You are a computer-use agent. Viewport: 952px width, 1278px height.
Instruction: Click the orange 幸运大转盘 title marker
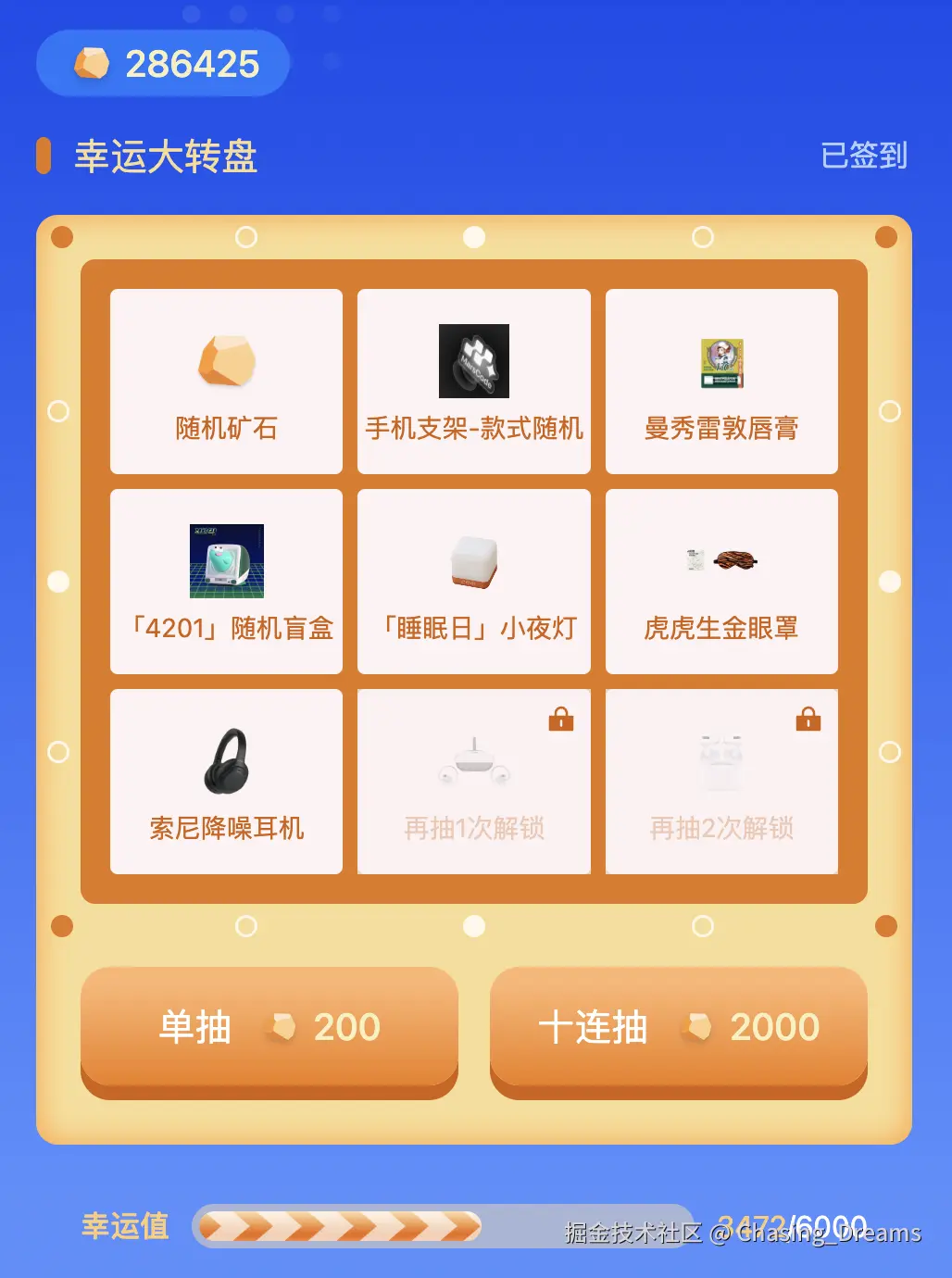pos(44,157)
